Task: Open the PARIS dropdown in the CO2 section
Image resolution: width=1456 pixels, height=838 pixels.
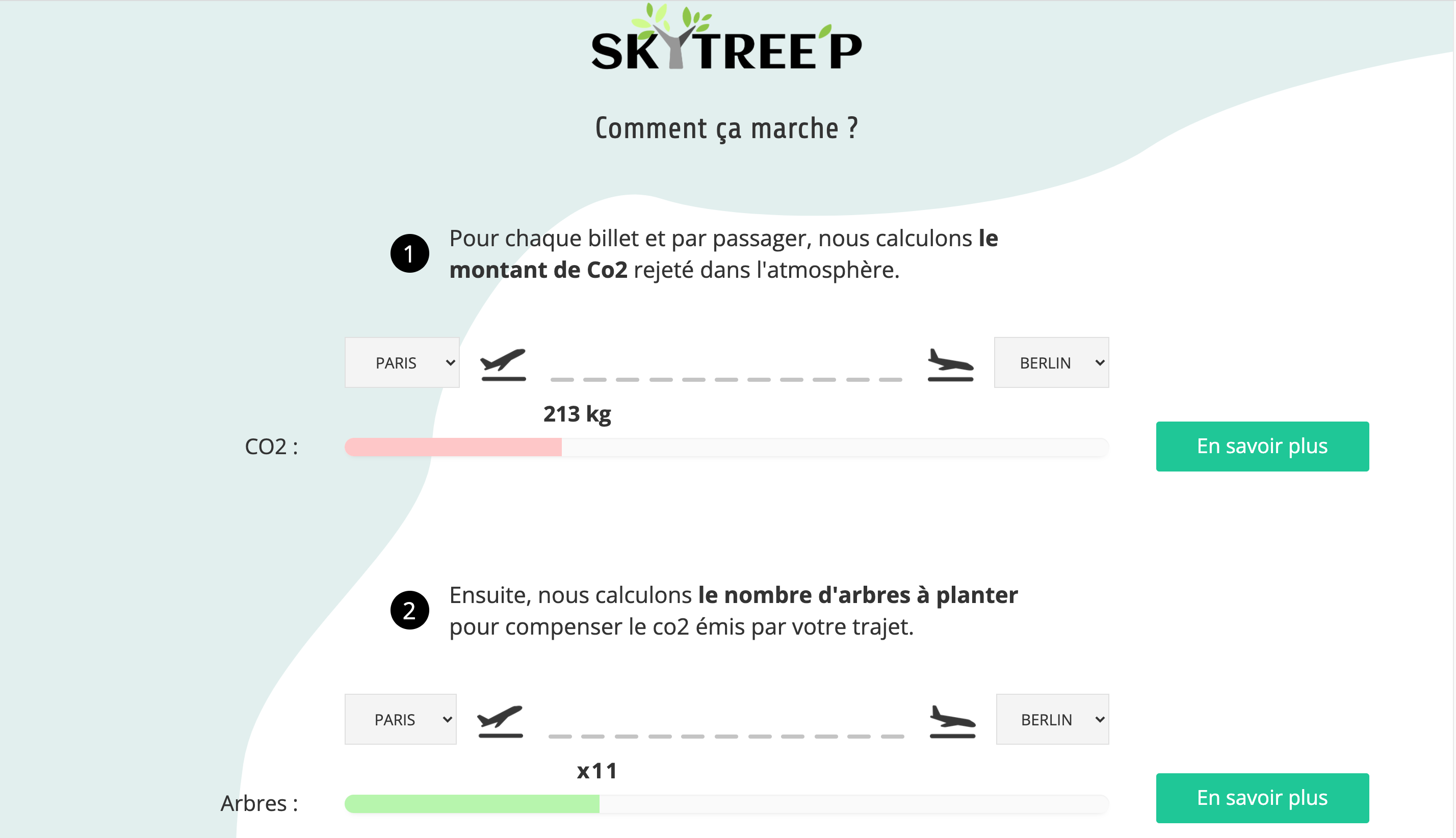Action: 402,362
